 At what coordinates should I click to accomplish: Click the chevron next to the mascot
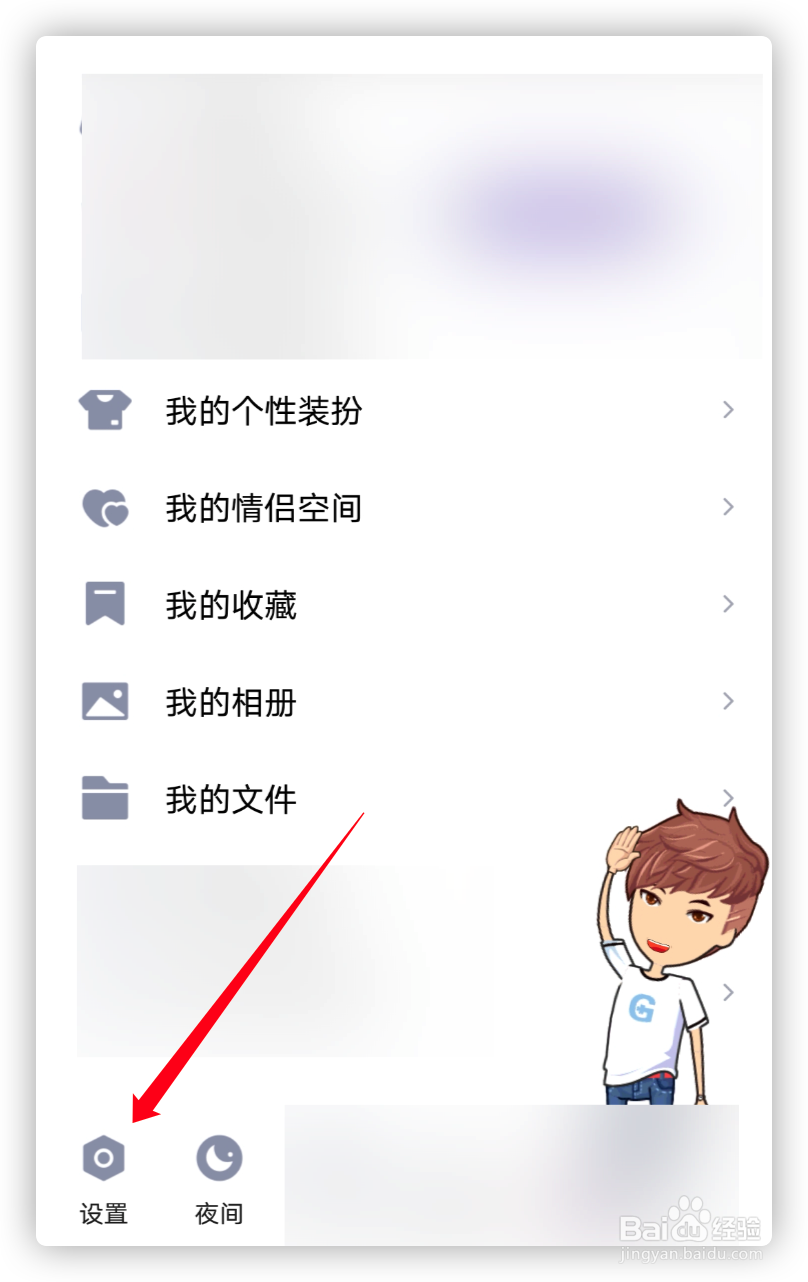(x=729, y=992)
